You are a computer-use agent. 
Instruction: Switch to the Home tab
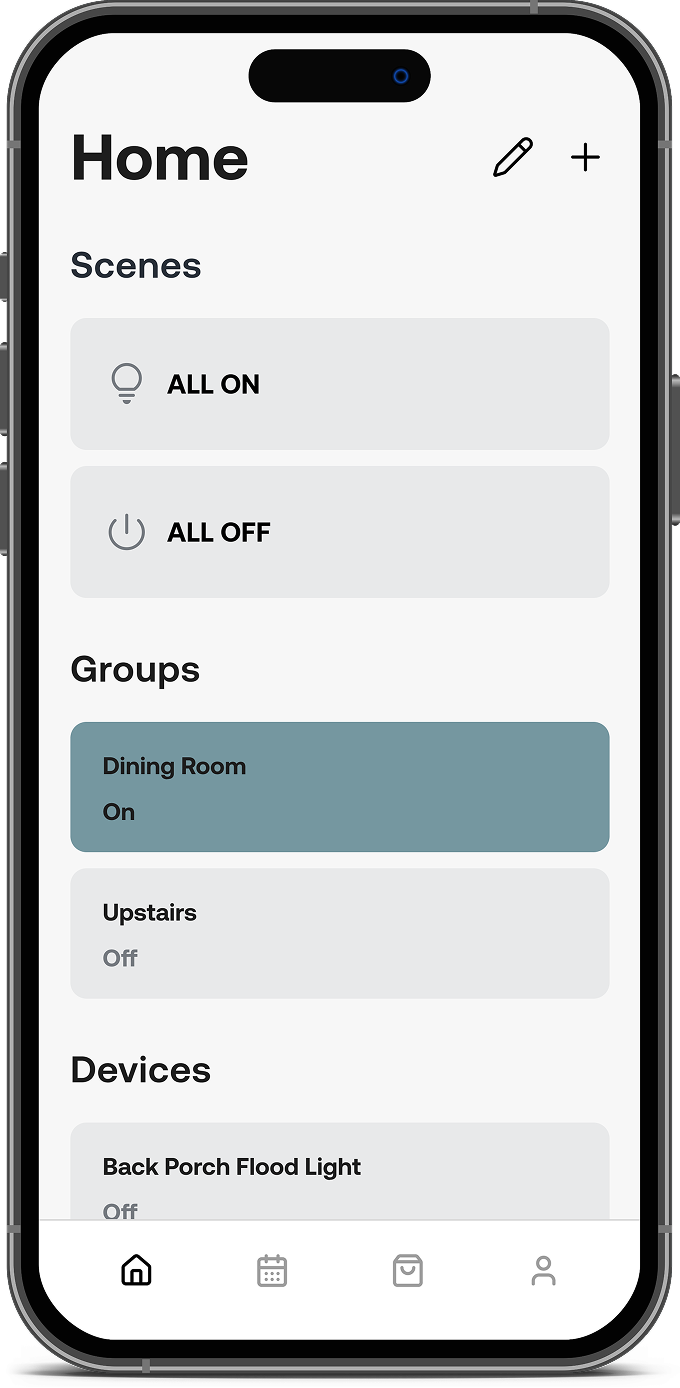coord(136,1270)
